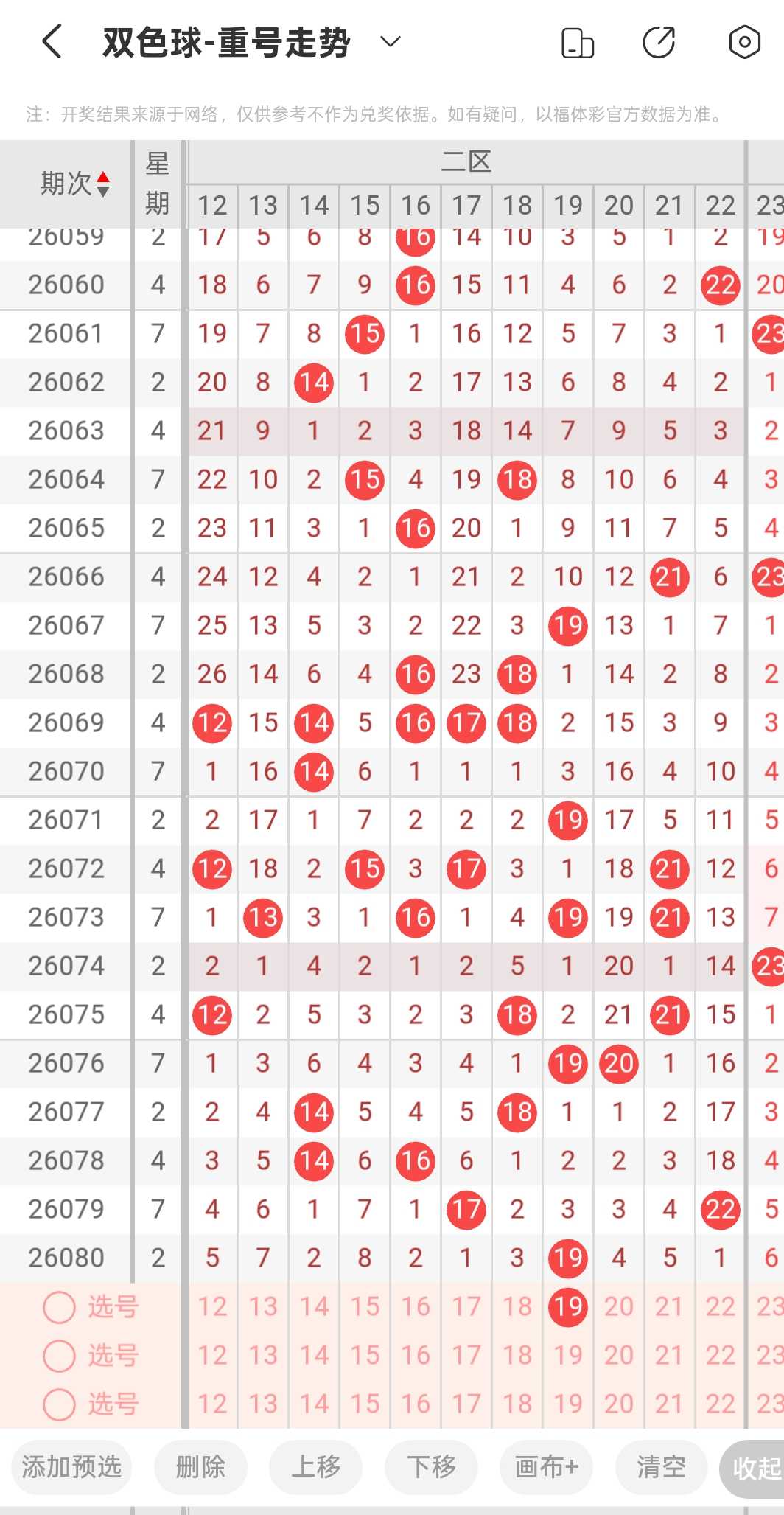The height and width of the screenshot is (1515, 784).
Task: Add canvas with 画布+
Action: (x=546, y=1467)
